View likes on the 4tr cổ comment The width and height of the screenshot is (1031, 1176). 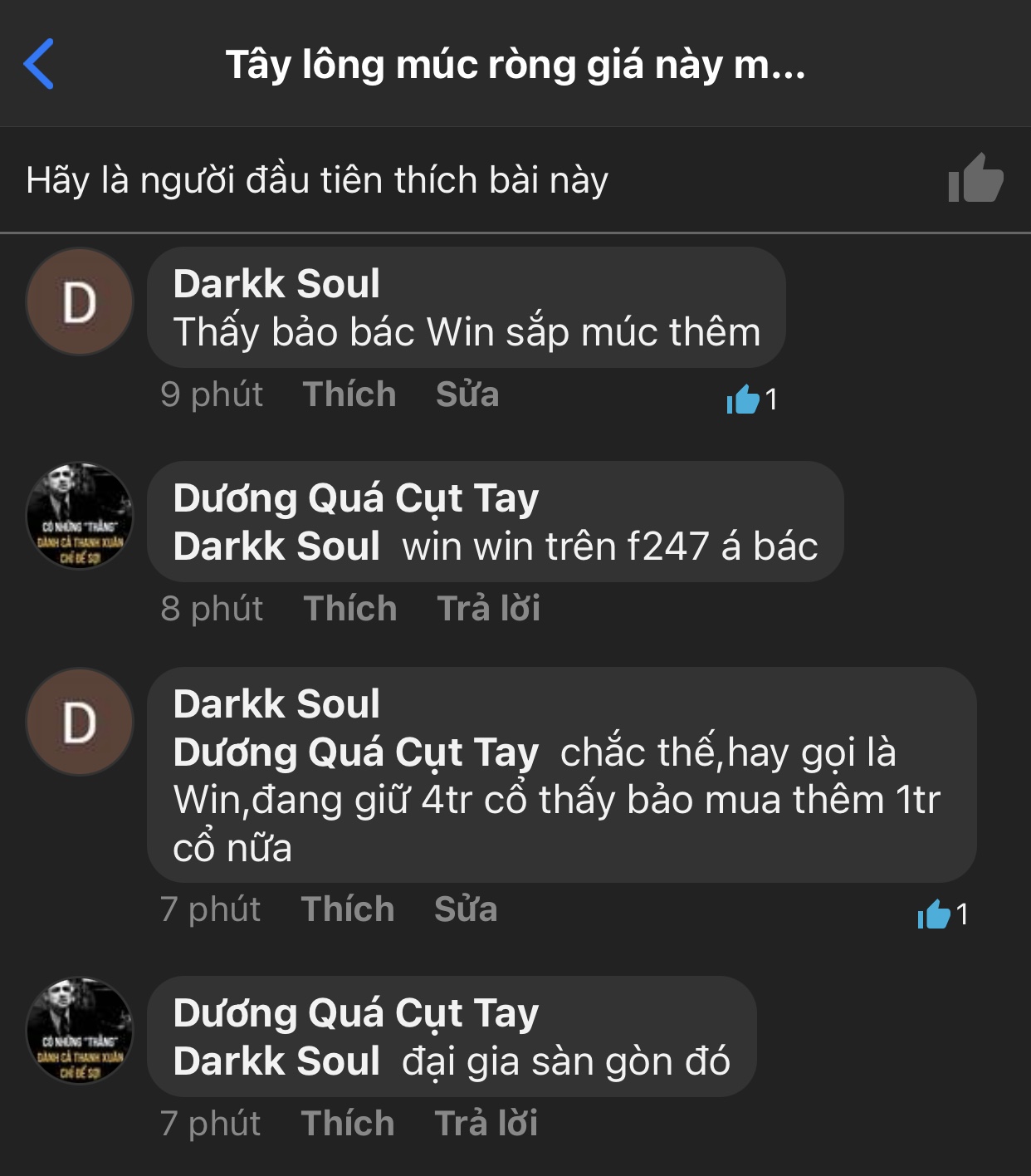click(x=942, y=914)
